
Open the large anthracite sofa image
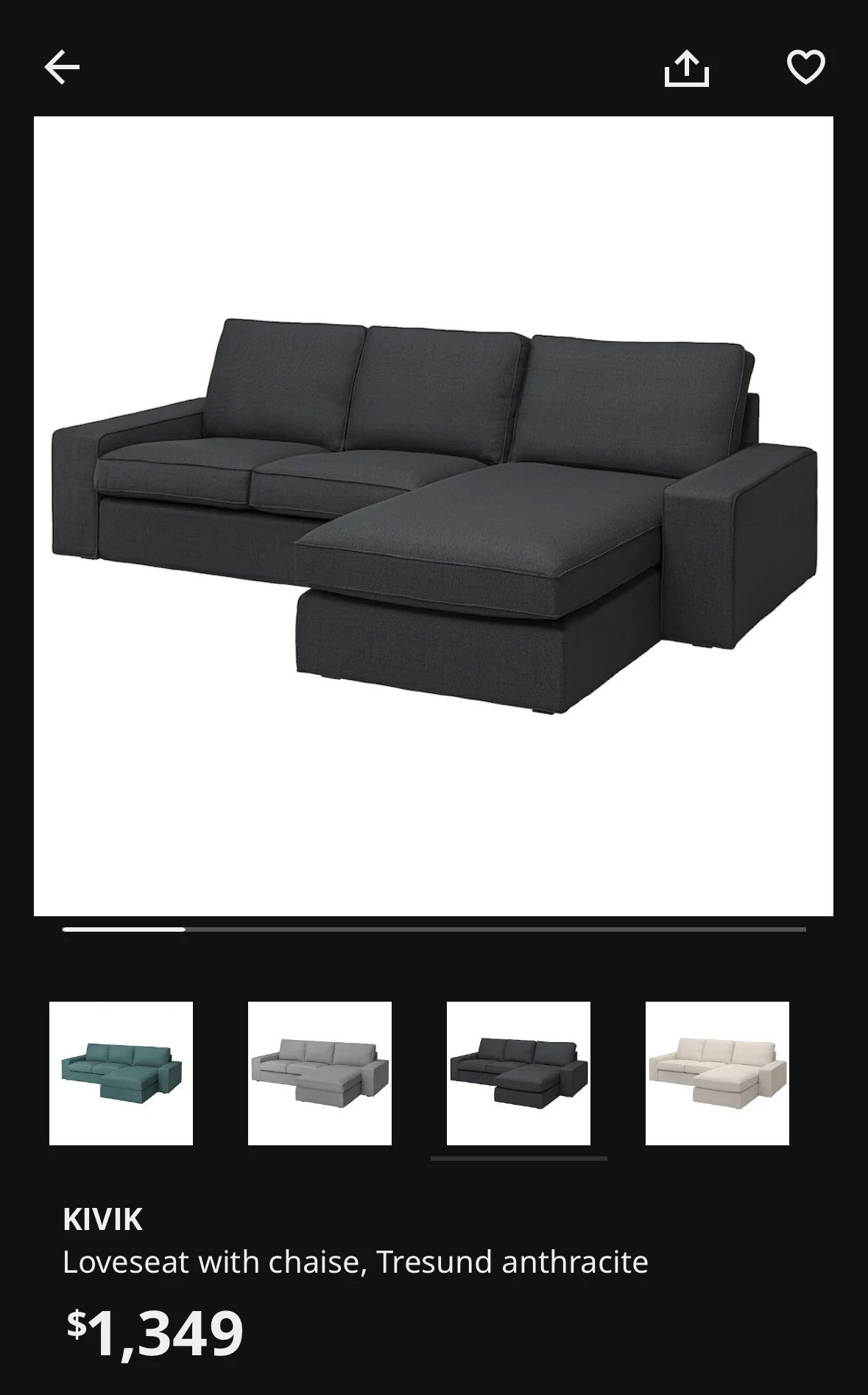[434, 516]
